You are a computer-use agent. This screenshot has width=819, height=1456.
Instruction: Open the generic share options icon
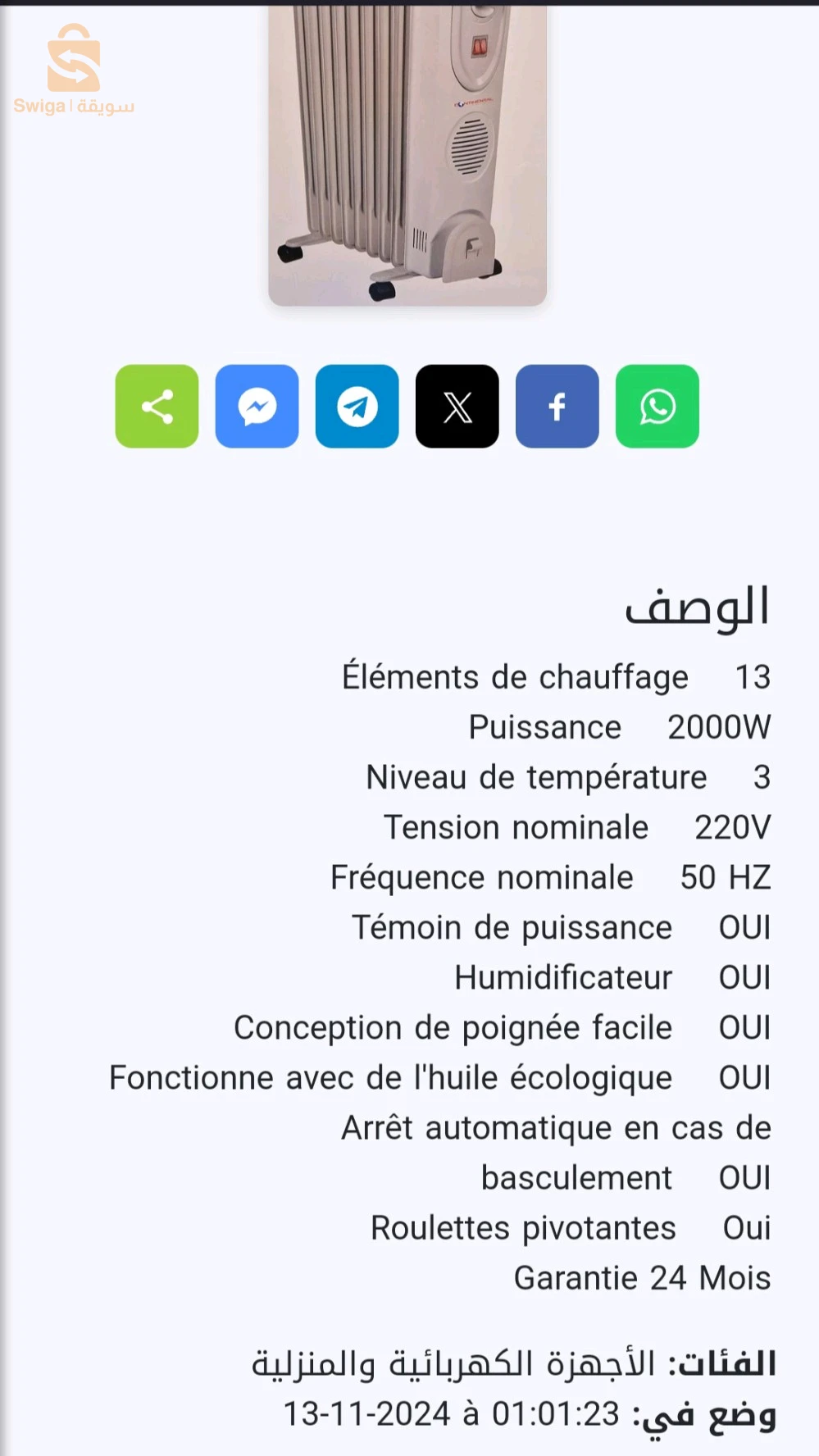pyautogui.click(x=156, y=407)
